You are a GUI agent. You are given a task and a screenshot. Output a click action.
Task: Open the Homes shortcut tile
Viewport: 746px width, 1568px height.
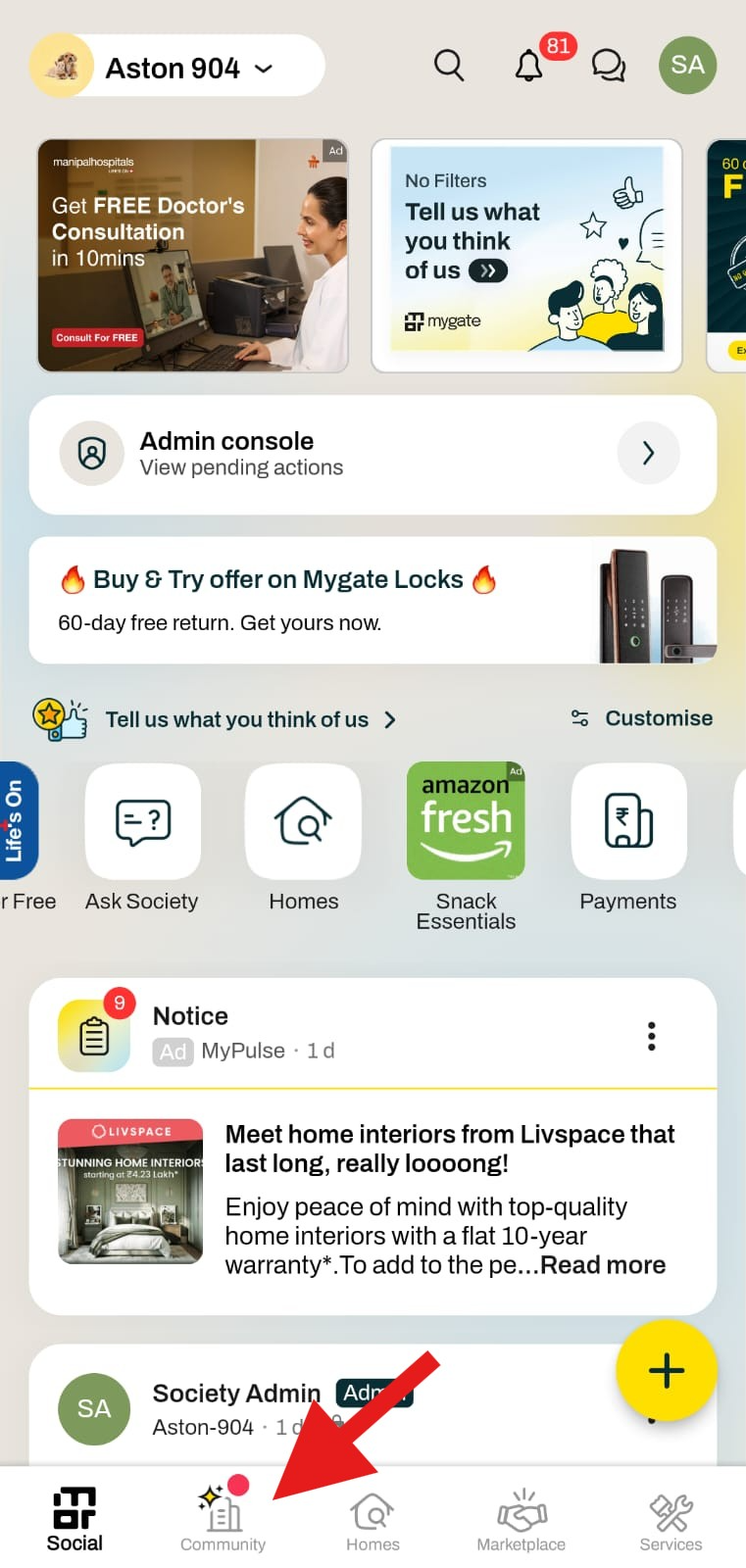(303, 823)
